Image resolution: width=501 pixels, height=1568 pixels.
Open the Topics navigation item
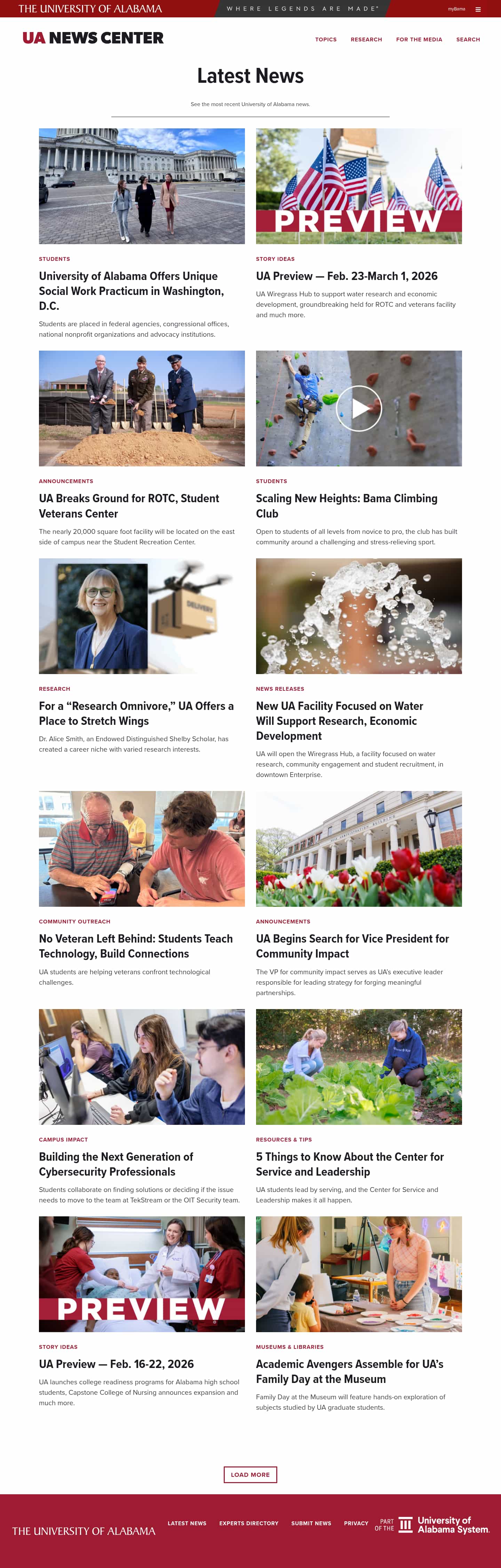coord(326,40)
